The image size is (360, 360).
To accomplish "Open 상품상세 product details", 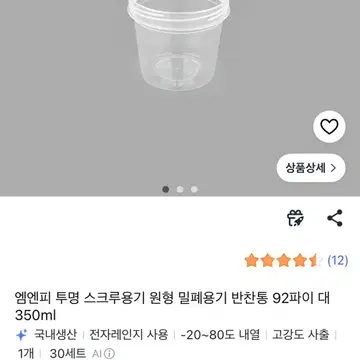I will pyautogui.click(x=311, y=168).
